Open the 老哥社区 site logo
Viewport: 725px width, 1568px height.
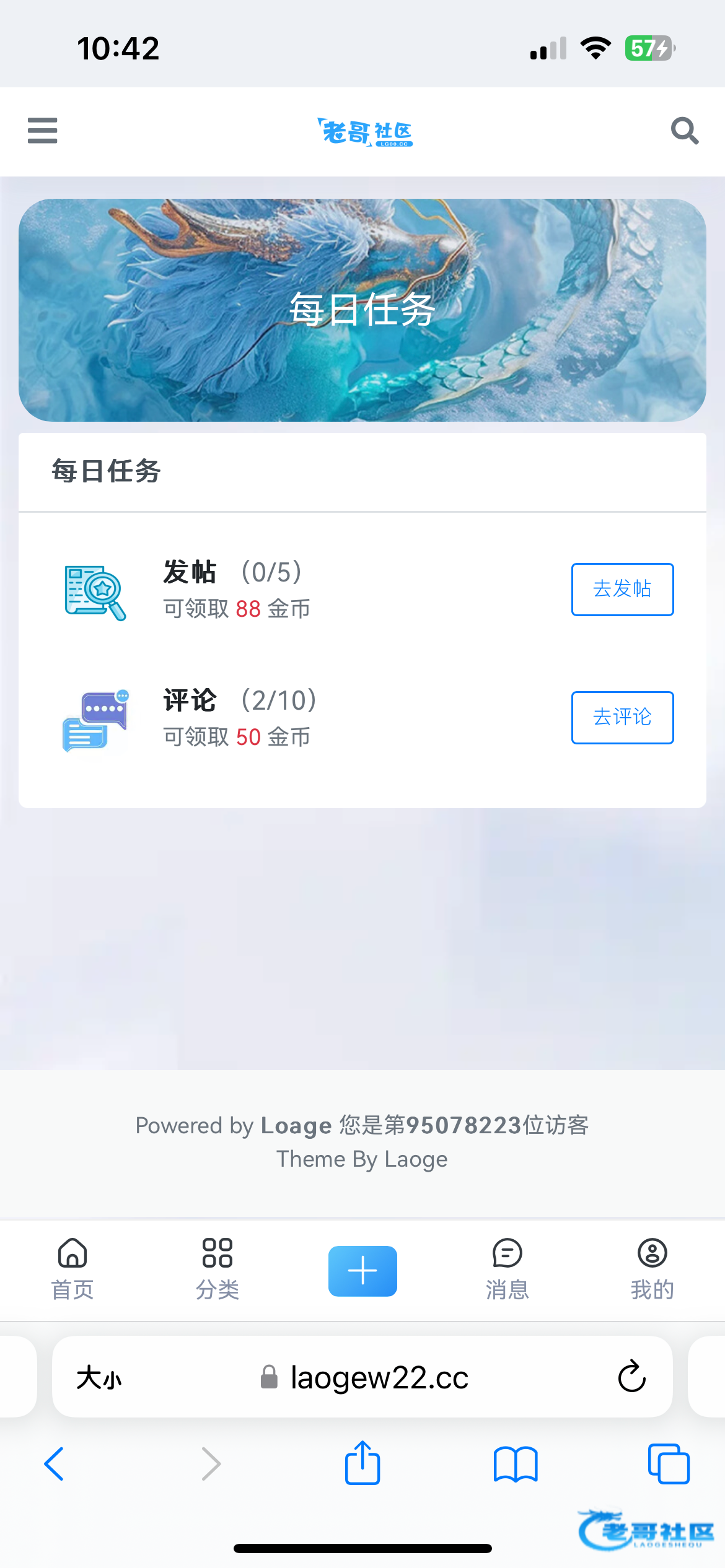point(364,132)
